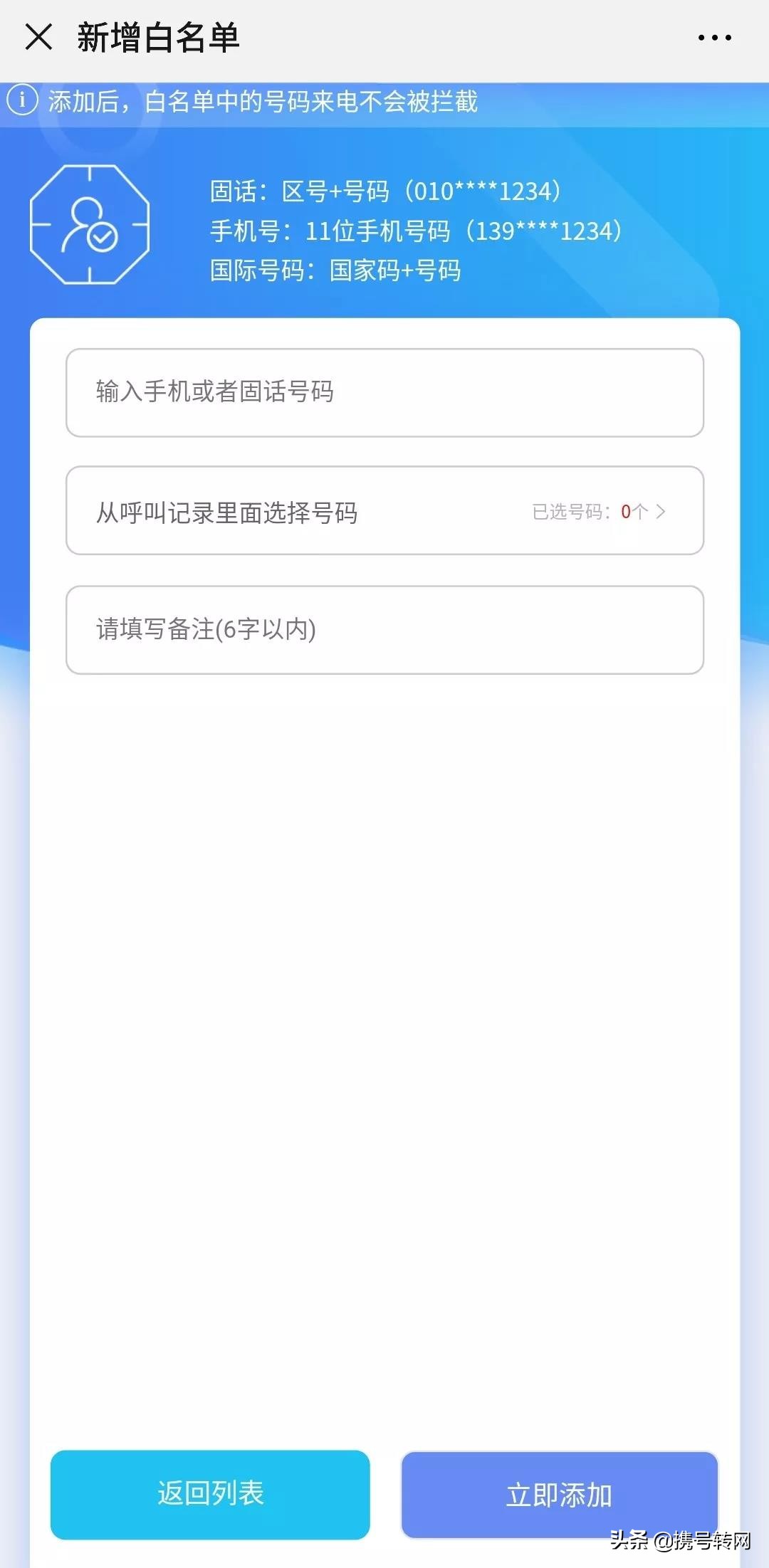This screenshot has height=1568, width=769.
Task: Tap the 返回列表 button
Action: 210,1495
